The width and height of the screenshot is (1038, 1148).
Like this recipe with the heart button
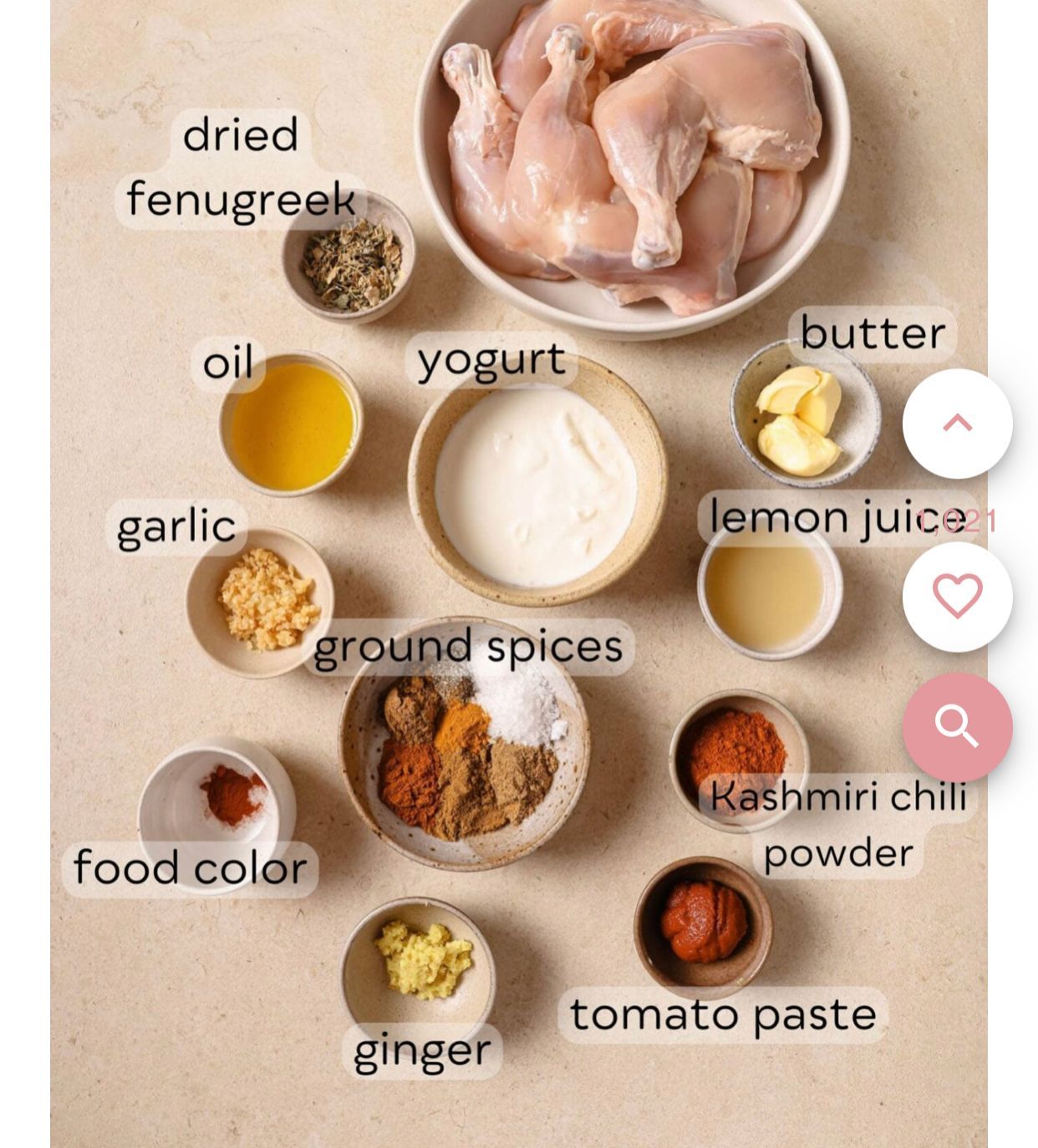point(957,597)
